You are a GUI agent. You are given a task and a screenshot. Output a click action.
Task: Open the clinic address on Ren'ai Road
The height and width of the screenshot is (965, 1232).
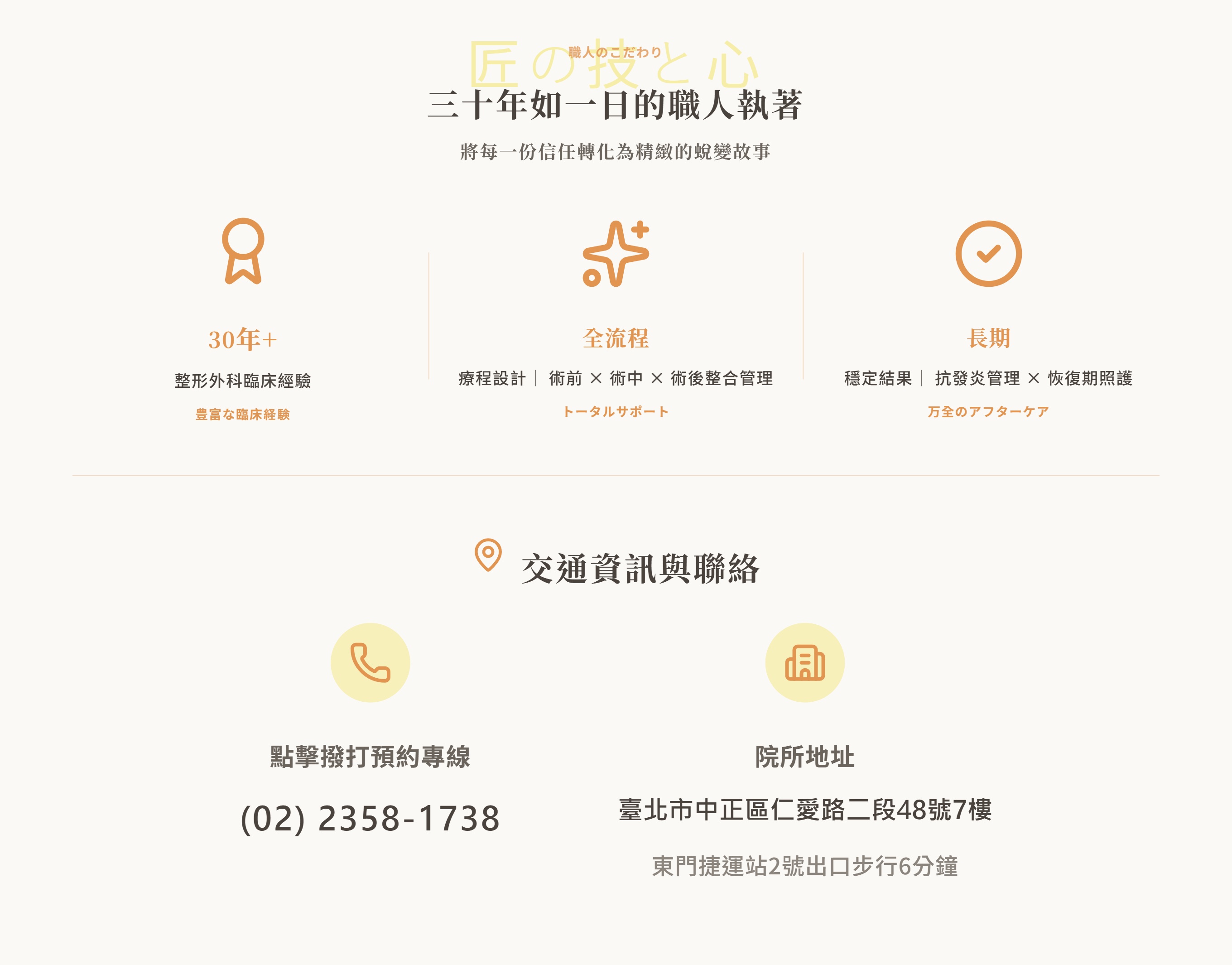click(804, 810)
